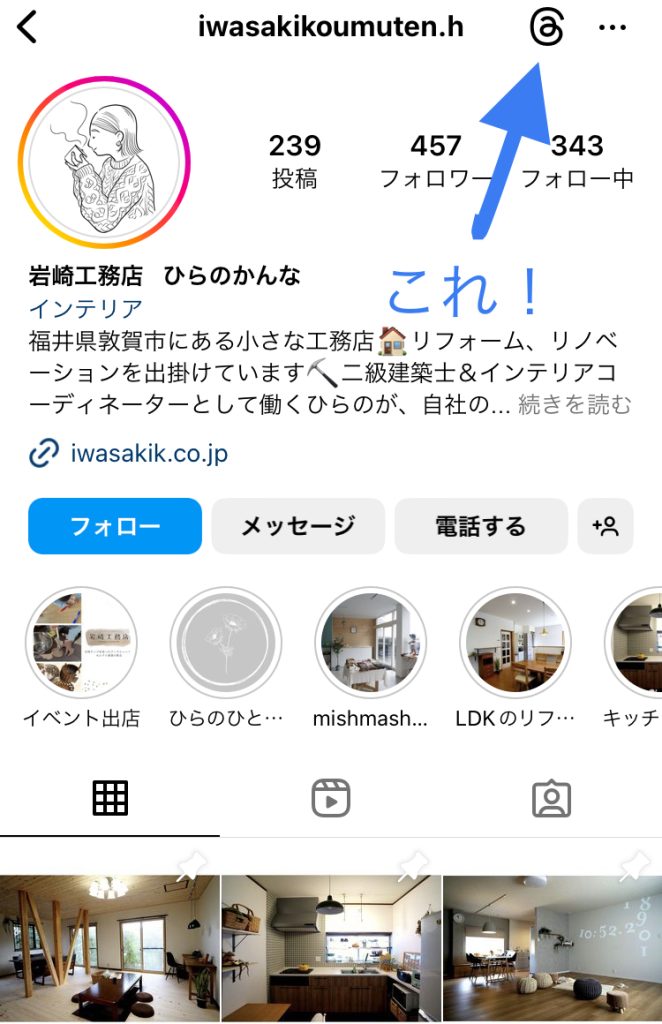Go back using the back arrow
The width and height of the screenshot is (662, 1024).
(27, 28)
